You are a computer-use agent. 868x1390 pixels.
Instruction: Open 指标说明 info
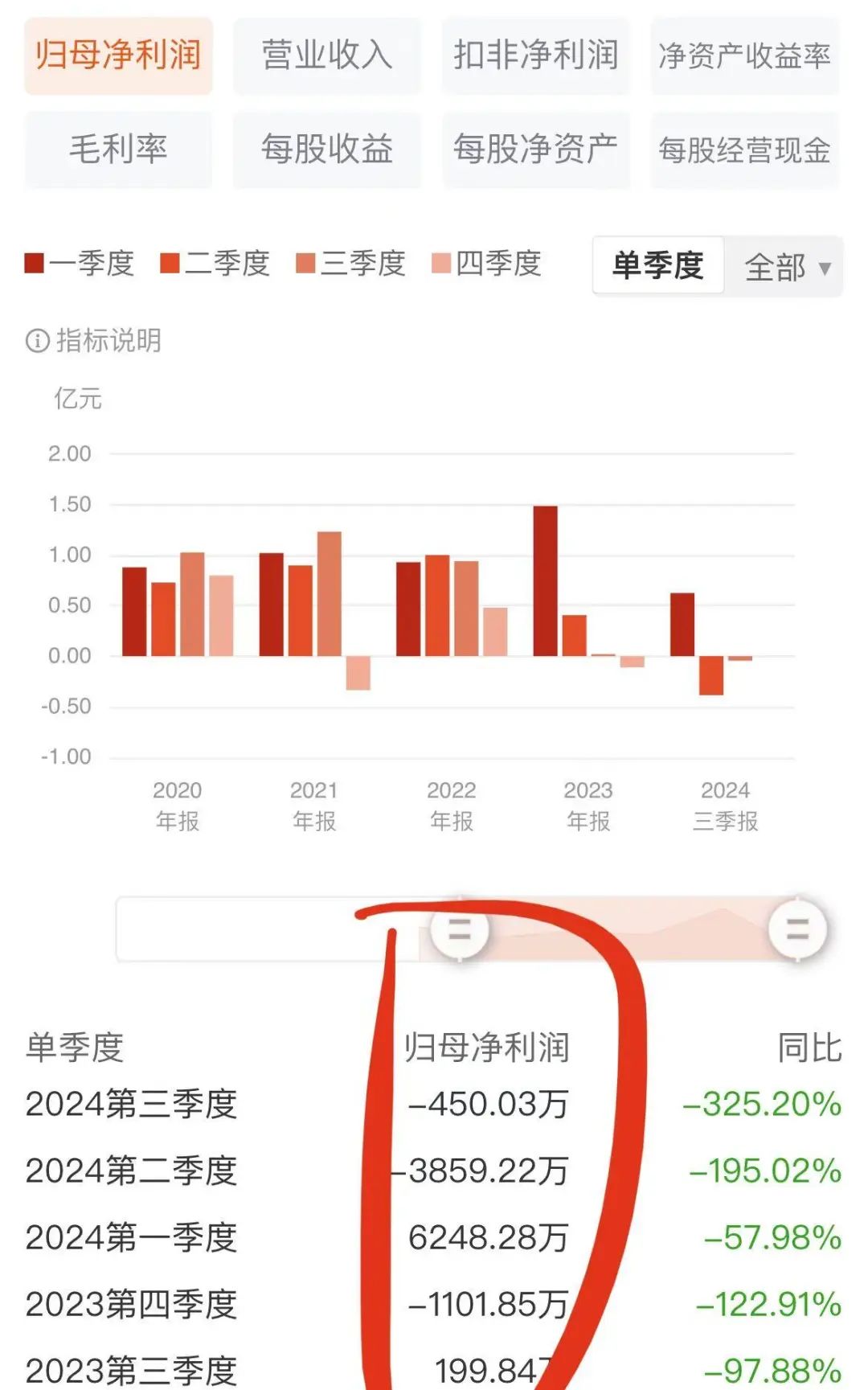[93, 341]
